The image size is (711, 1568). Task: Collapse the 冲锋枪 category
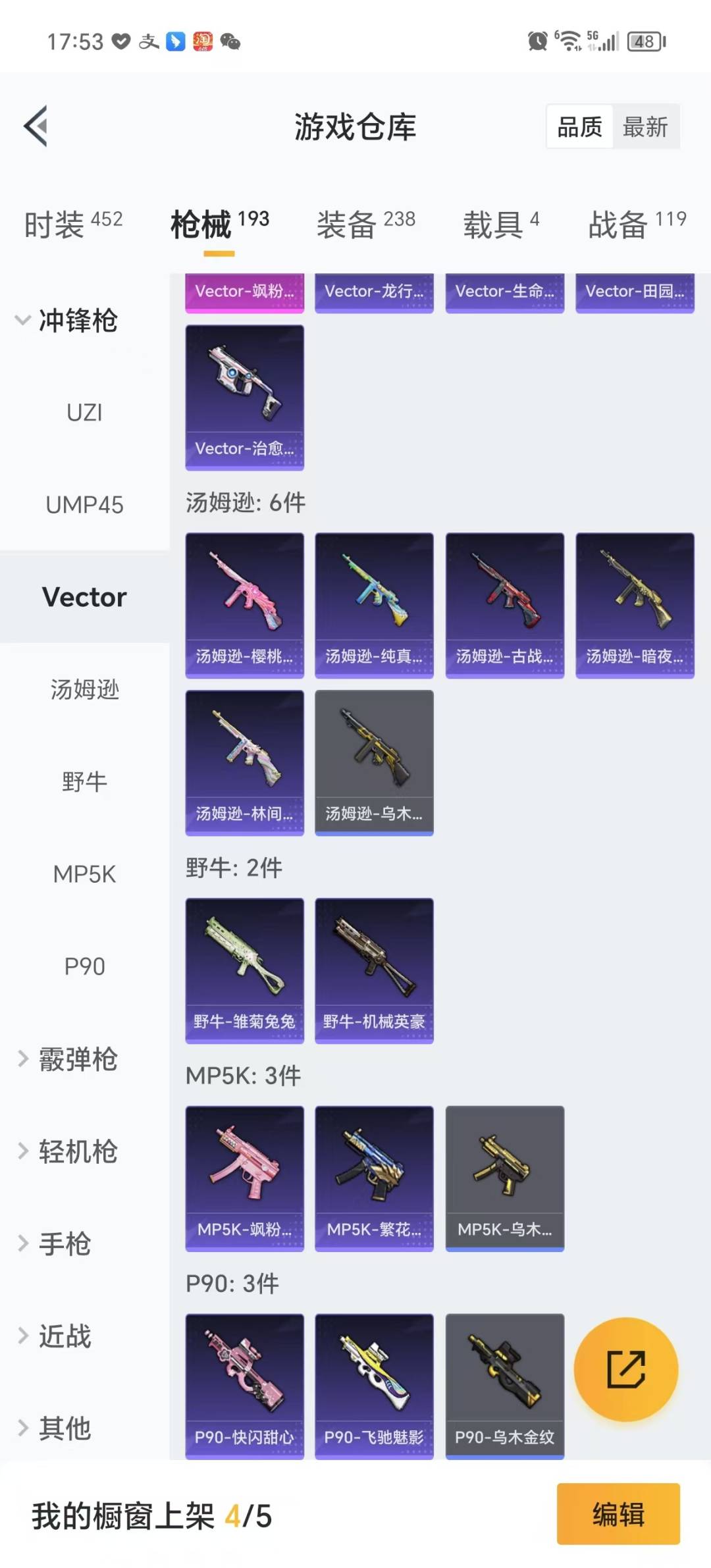(x=66, y=321)
